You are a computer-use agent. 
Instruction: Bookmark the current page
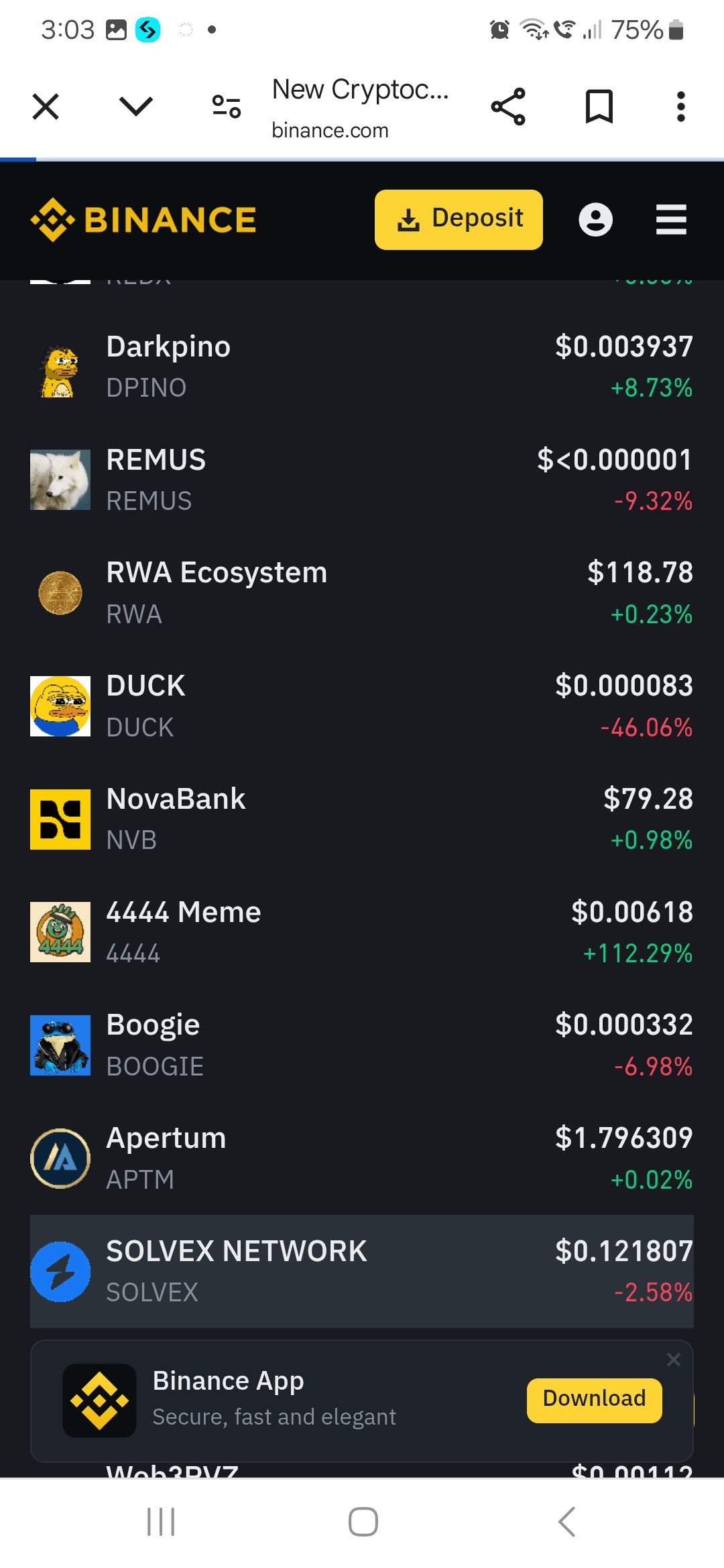coord(599,107)
